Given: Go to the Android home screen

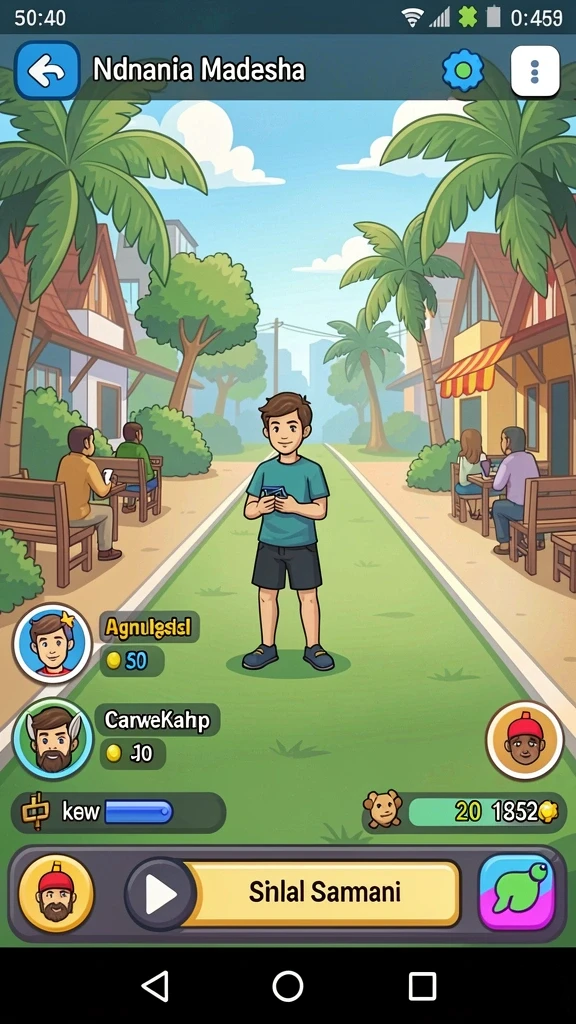Looking at the screenshot, I should [x=288, y=985].
